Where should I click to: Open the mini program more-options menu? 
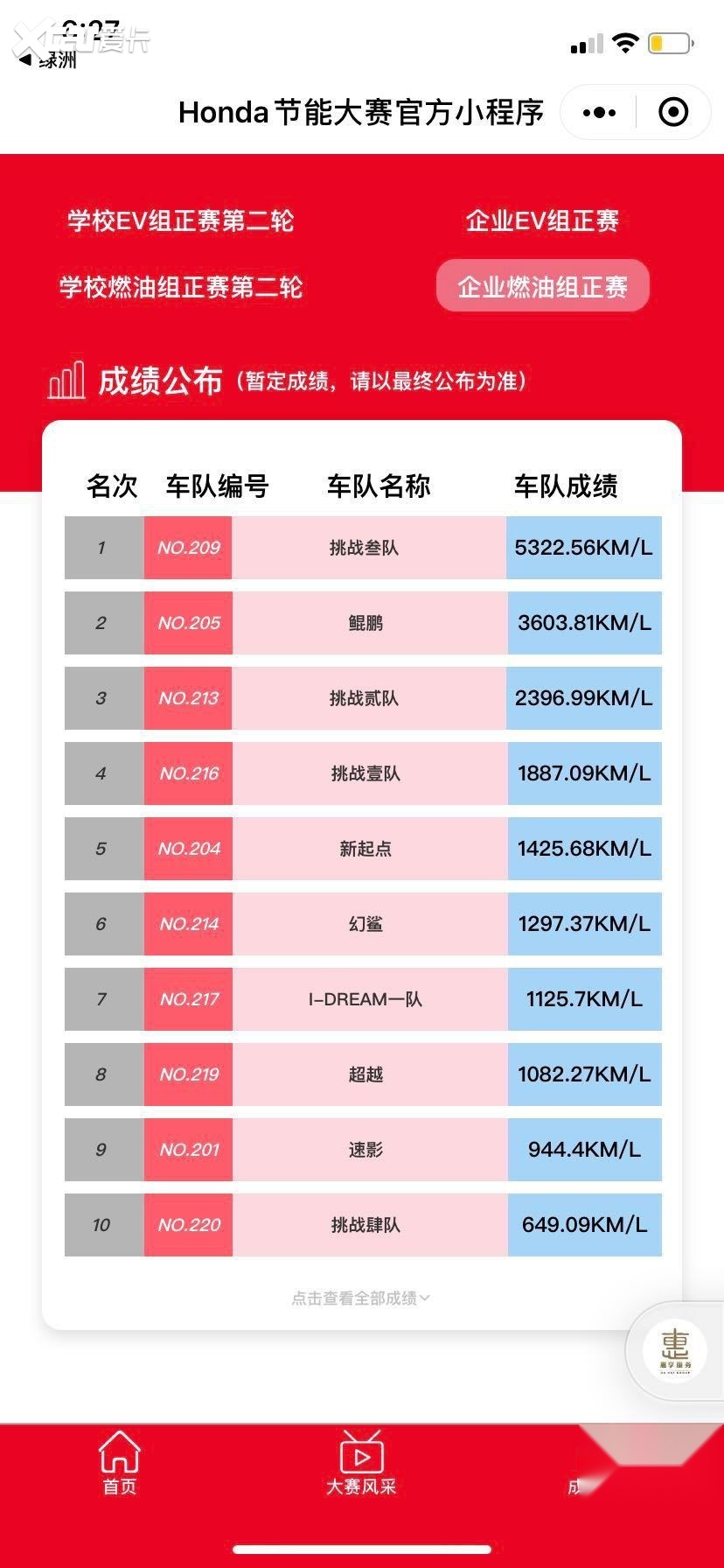[x=599, y=112]
